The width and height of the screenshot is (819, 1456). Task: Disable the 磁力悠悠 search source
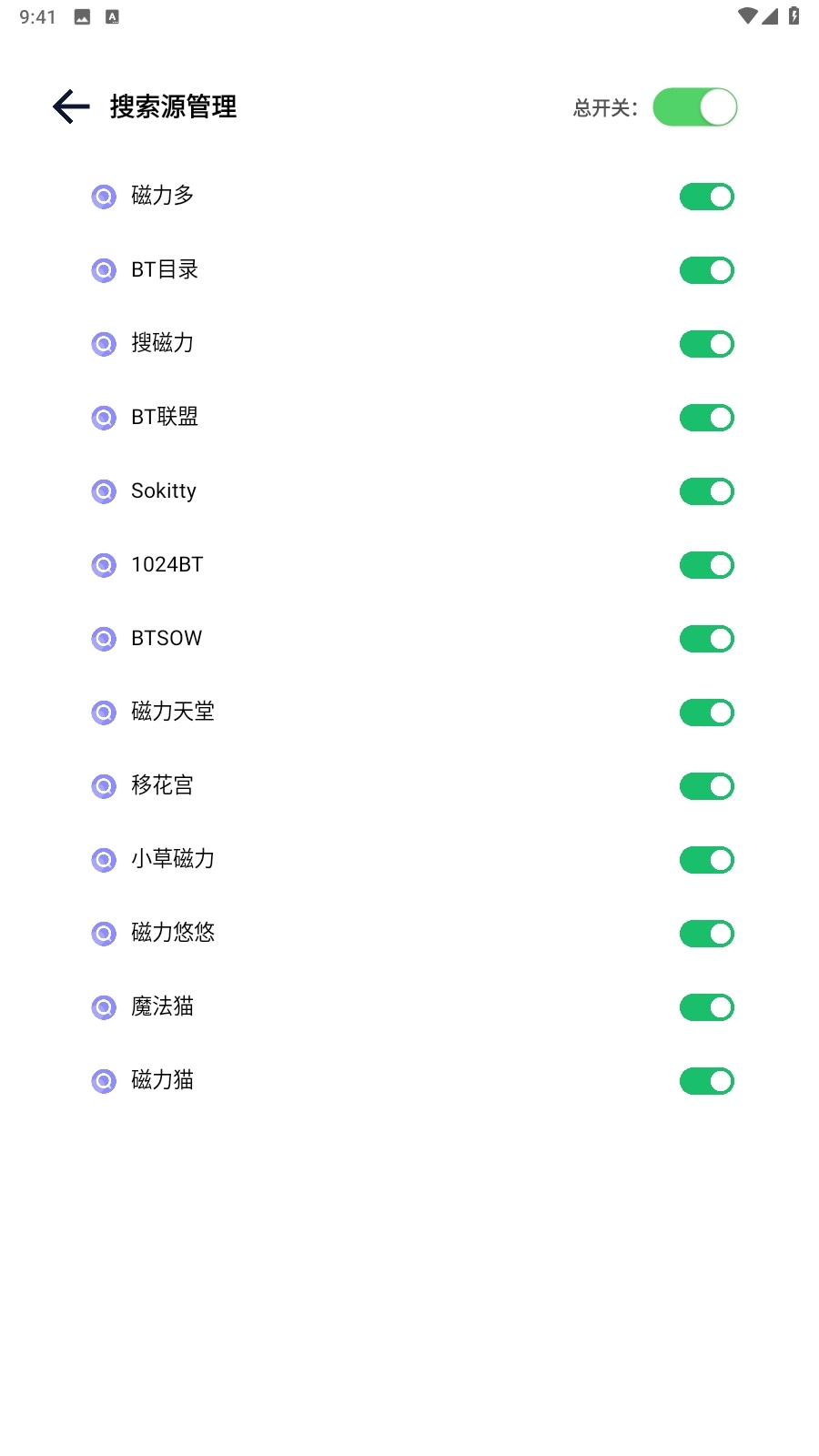point(707,934)
